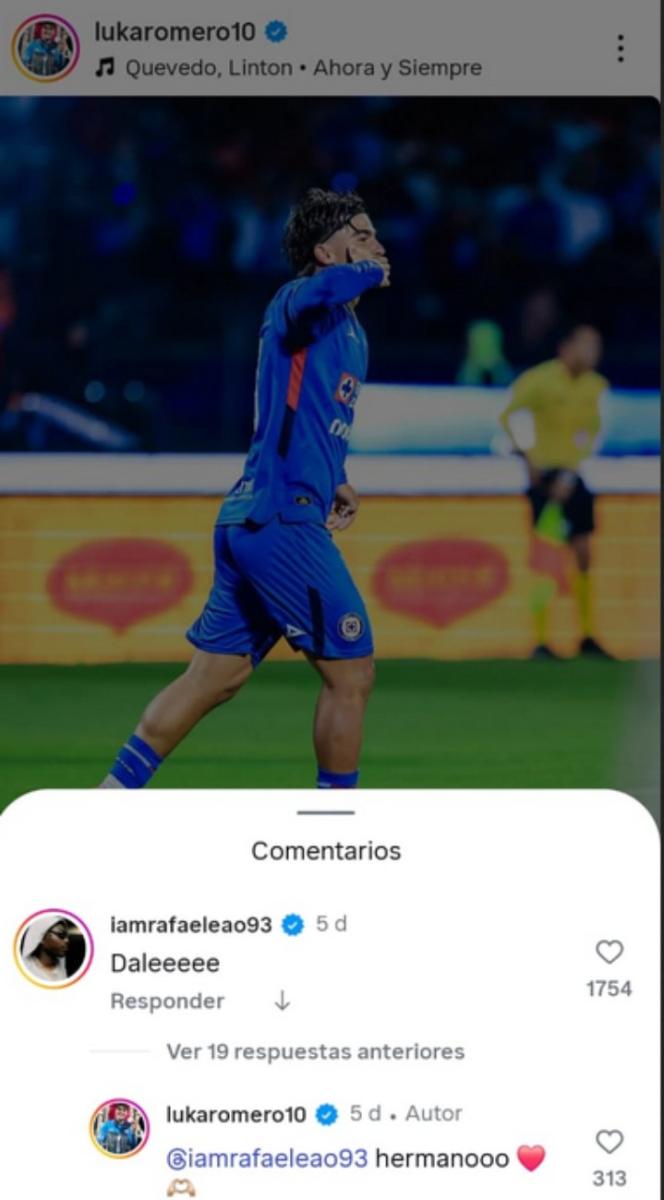Reply to iamrafaeleao93's comment
The width and height of the screenshot is (664, 1200).
[x=167, y=1001]
